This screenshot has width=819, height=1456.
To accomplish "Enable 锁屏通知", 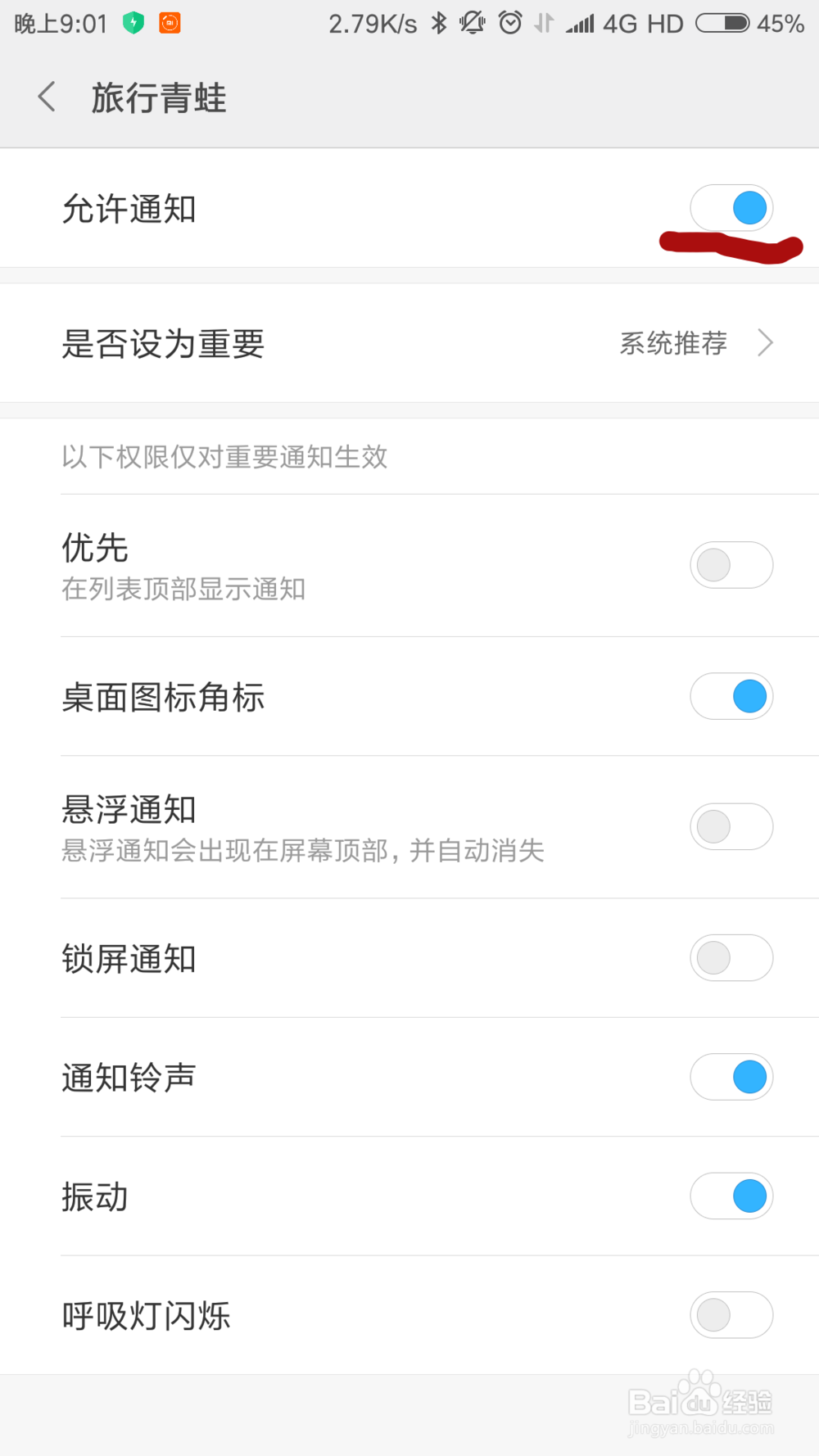I will 731,958.
